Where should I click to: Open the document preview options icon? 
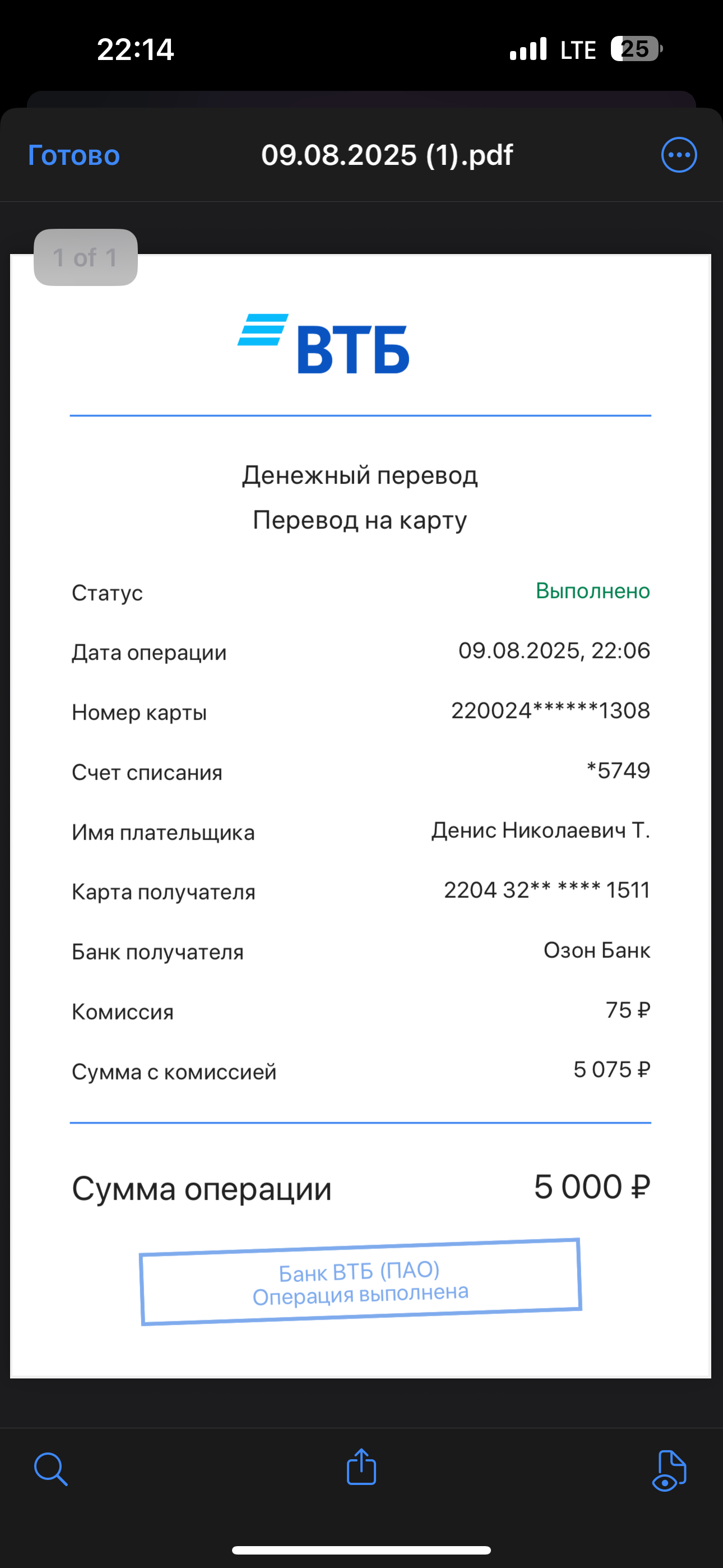click(x=669, y=1470)
